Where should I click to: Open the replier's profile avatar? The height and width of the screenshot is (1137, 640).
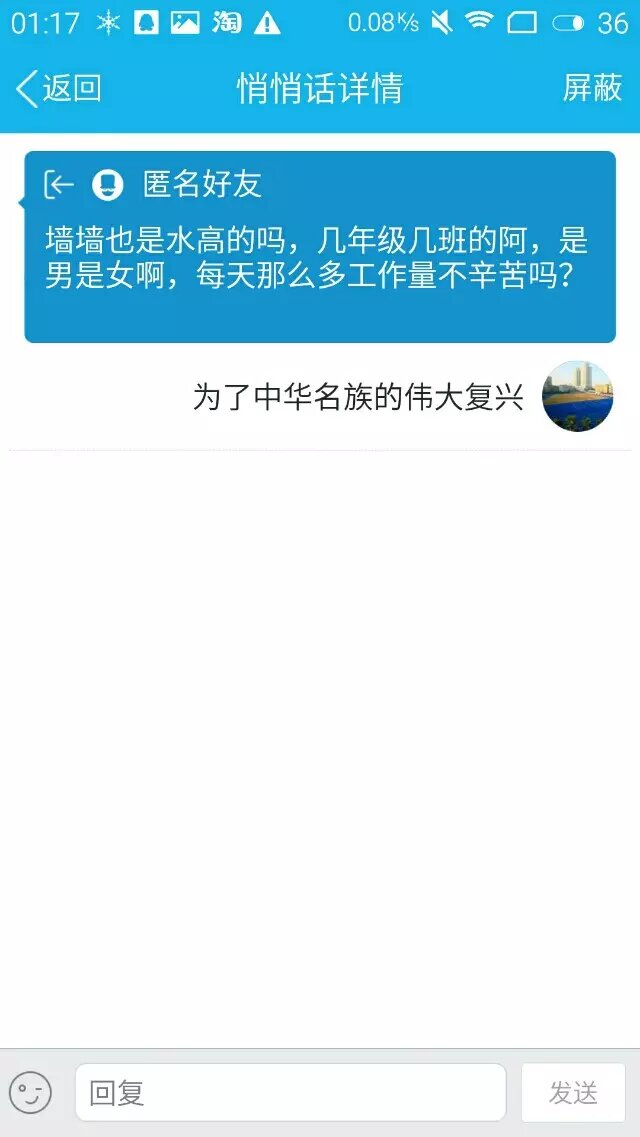577,397
